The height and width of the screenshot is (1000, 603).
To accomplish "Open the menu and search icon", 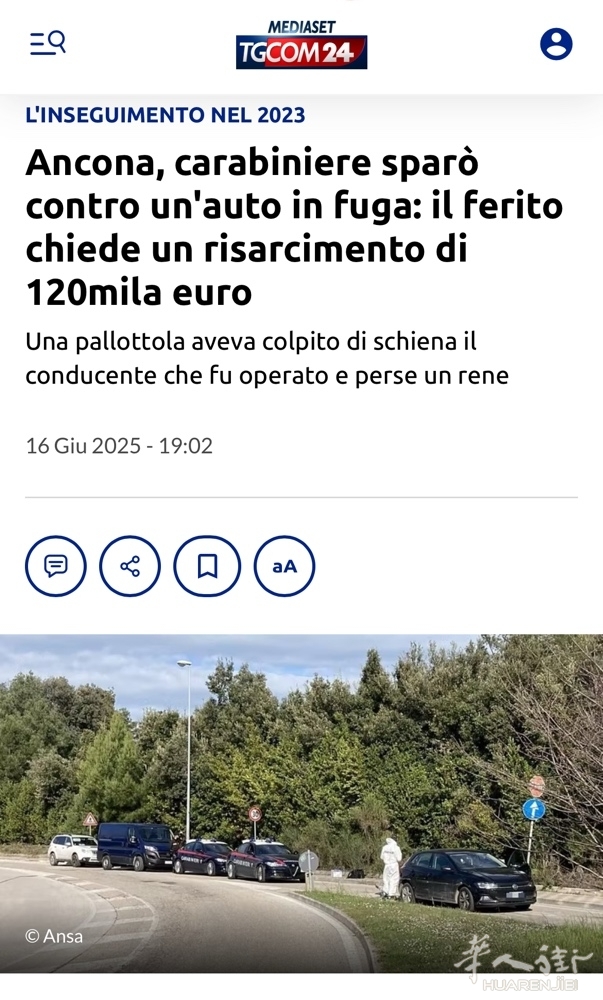I will coord(47,43).
